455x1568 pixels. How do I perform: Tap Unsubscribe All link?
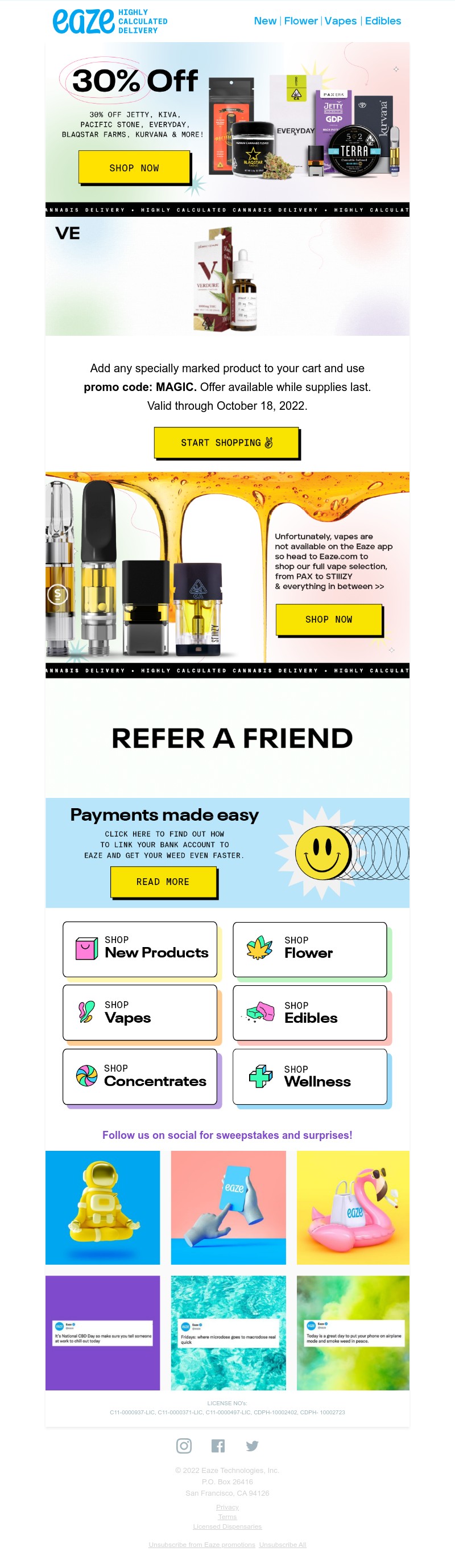(282, 1544)
